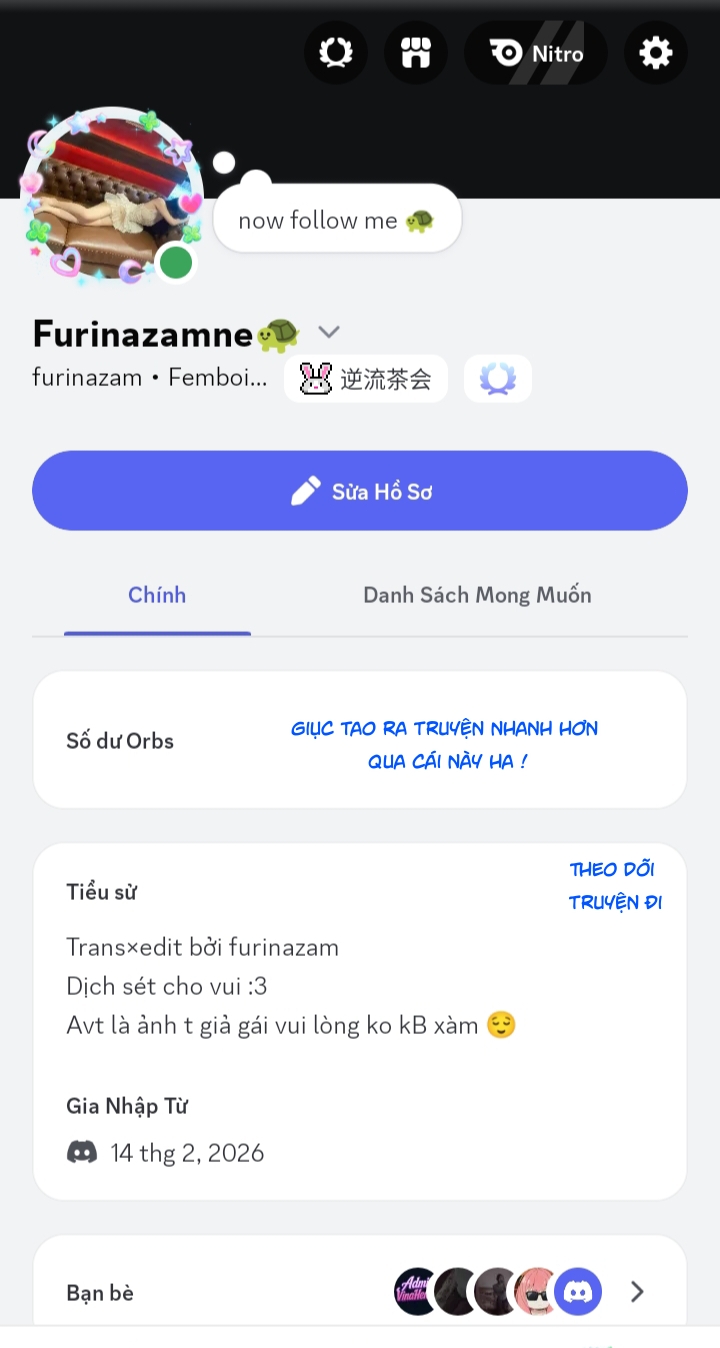Tap the profile avatar picture
This screenshot has height=1348, width=720.
[x=112, y=196]
